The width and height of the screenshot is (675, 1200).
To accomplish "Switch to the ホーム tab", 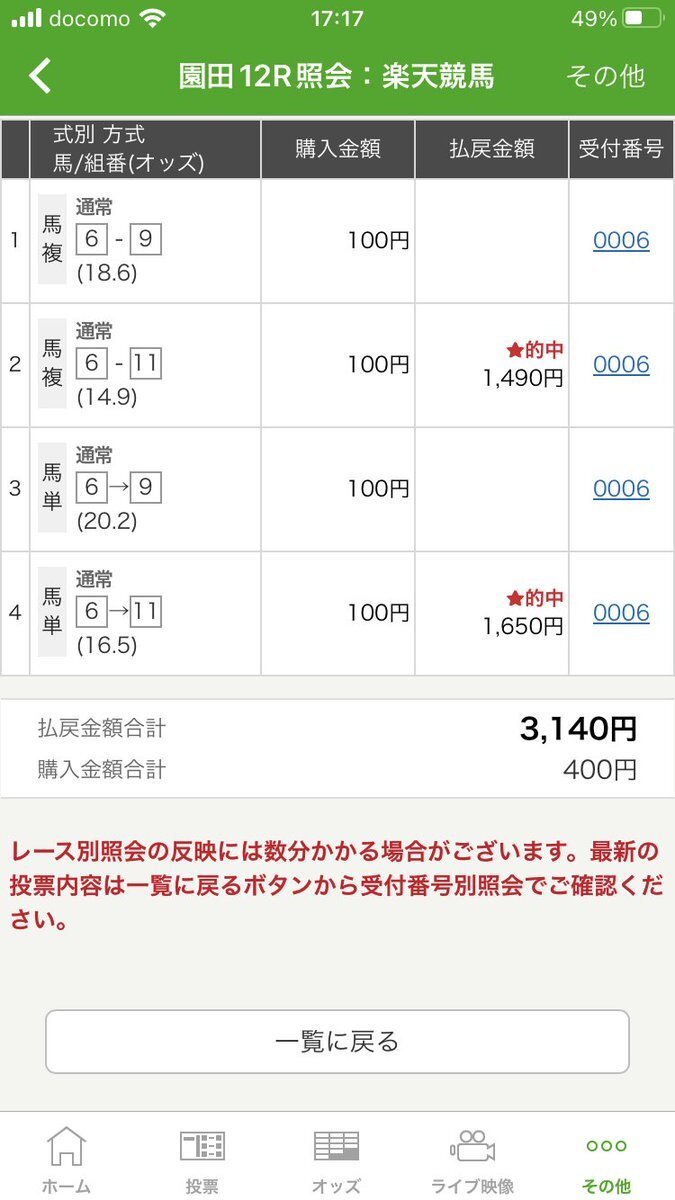I will 67,1160.
